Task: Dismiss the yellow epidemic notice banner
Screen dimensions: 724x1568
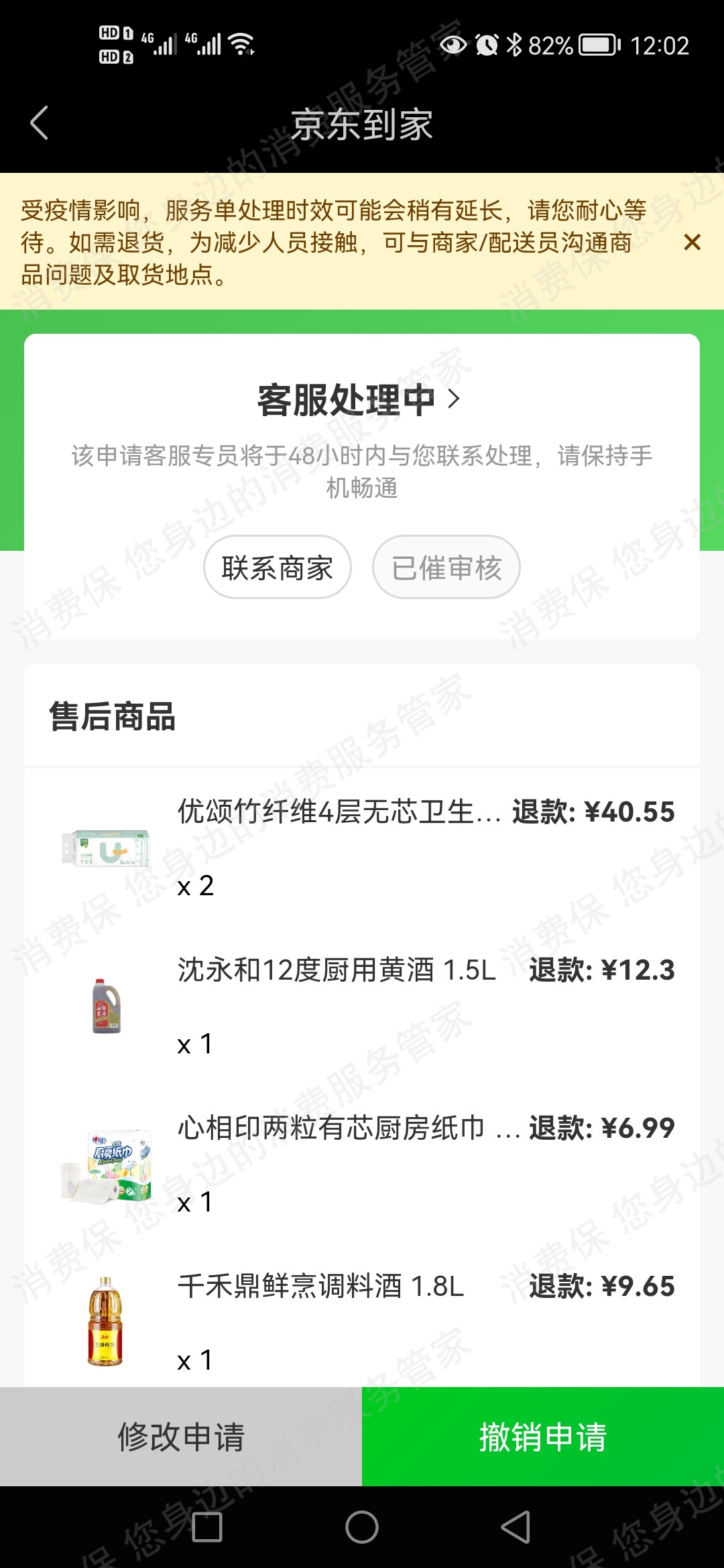Action: tap(692, 242)
